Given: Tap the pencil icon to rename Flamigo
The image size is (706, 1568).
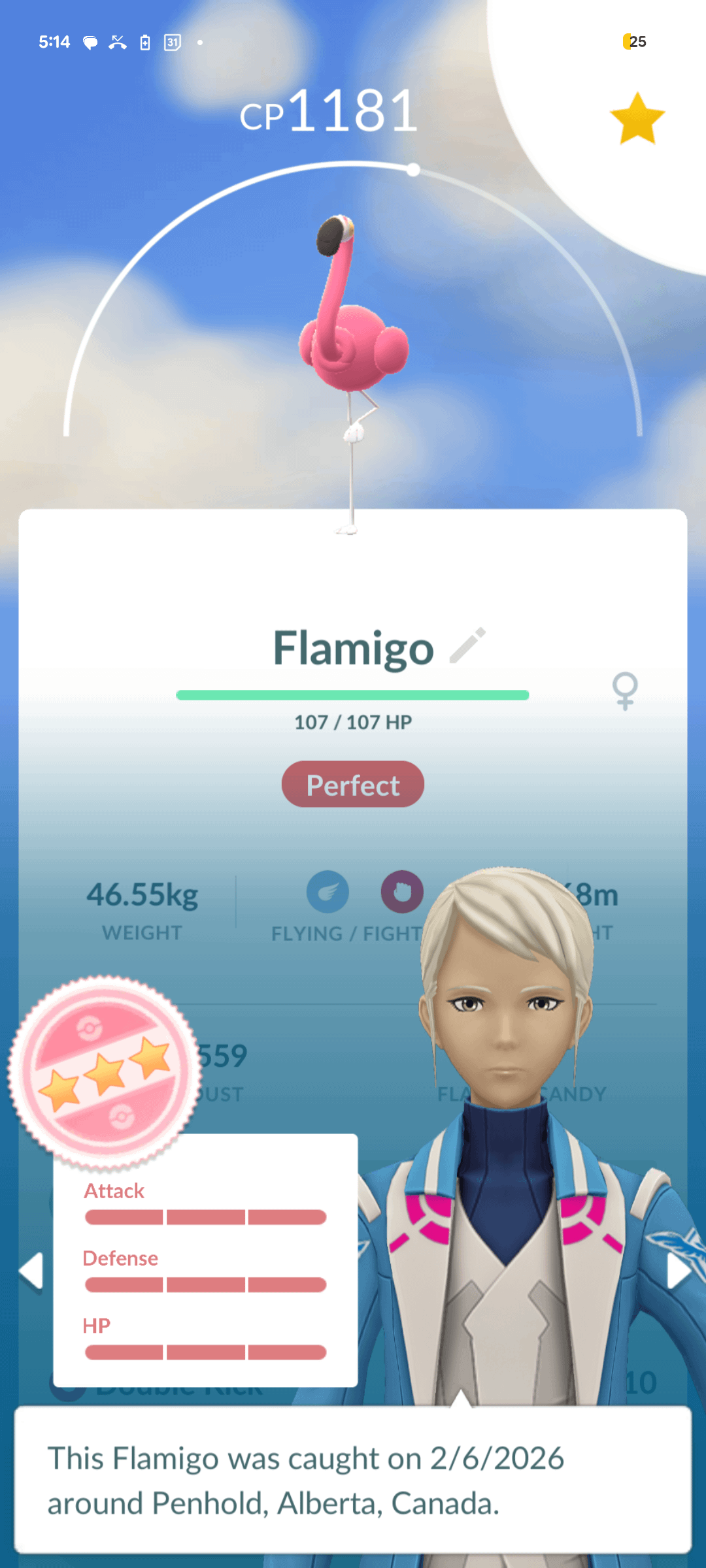Looking at the screenshot, I should [x=468, y=645].
